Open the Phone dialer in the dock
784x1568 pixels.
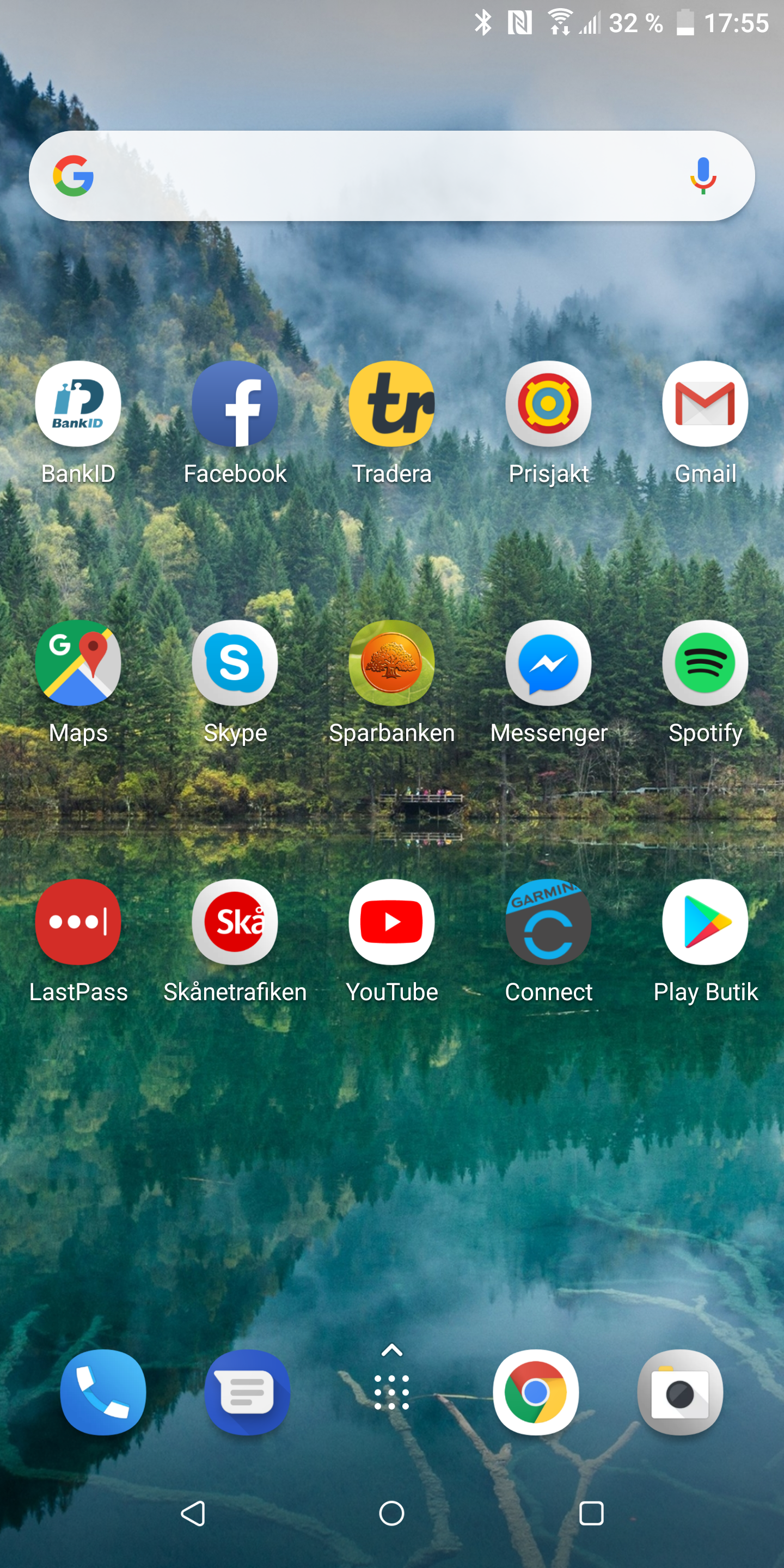tap(103, 1392)
